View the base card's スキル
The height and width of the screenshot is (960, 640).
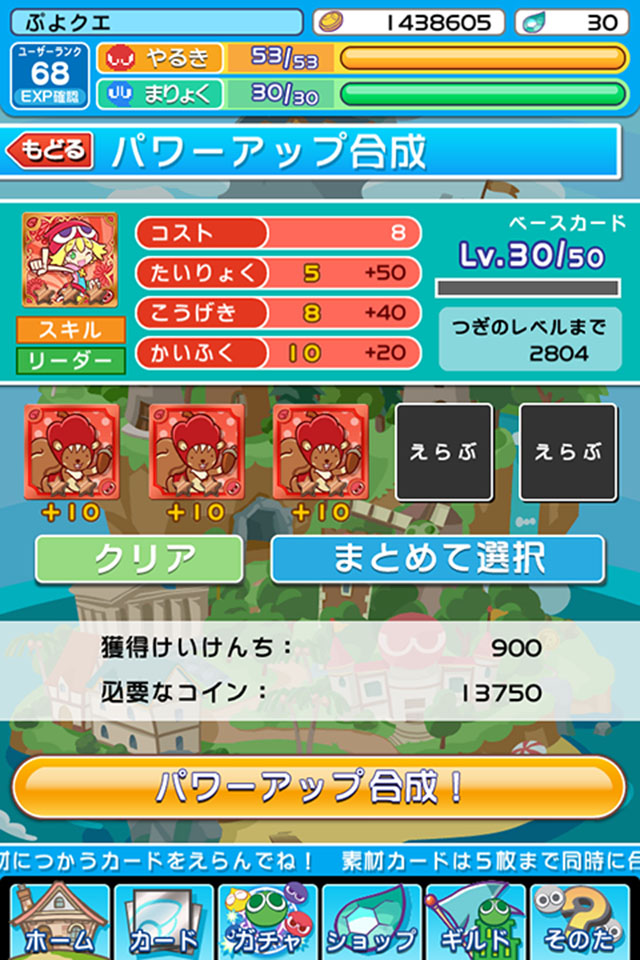pyautogui.click(x=69, y=330)
